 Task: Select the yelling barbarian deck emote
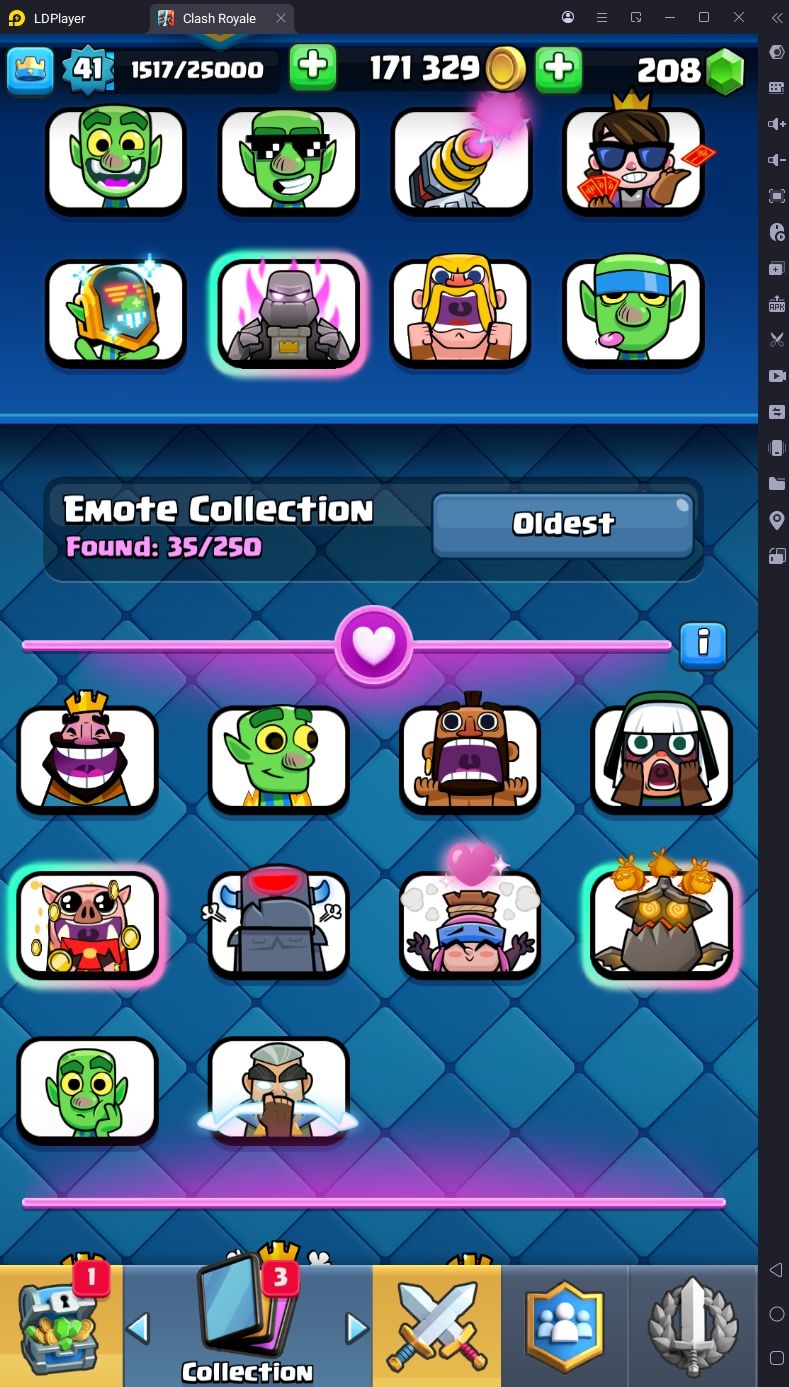coord(460,312)
